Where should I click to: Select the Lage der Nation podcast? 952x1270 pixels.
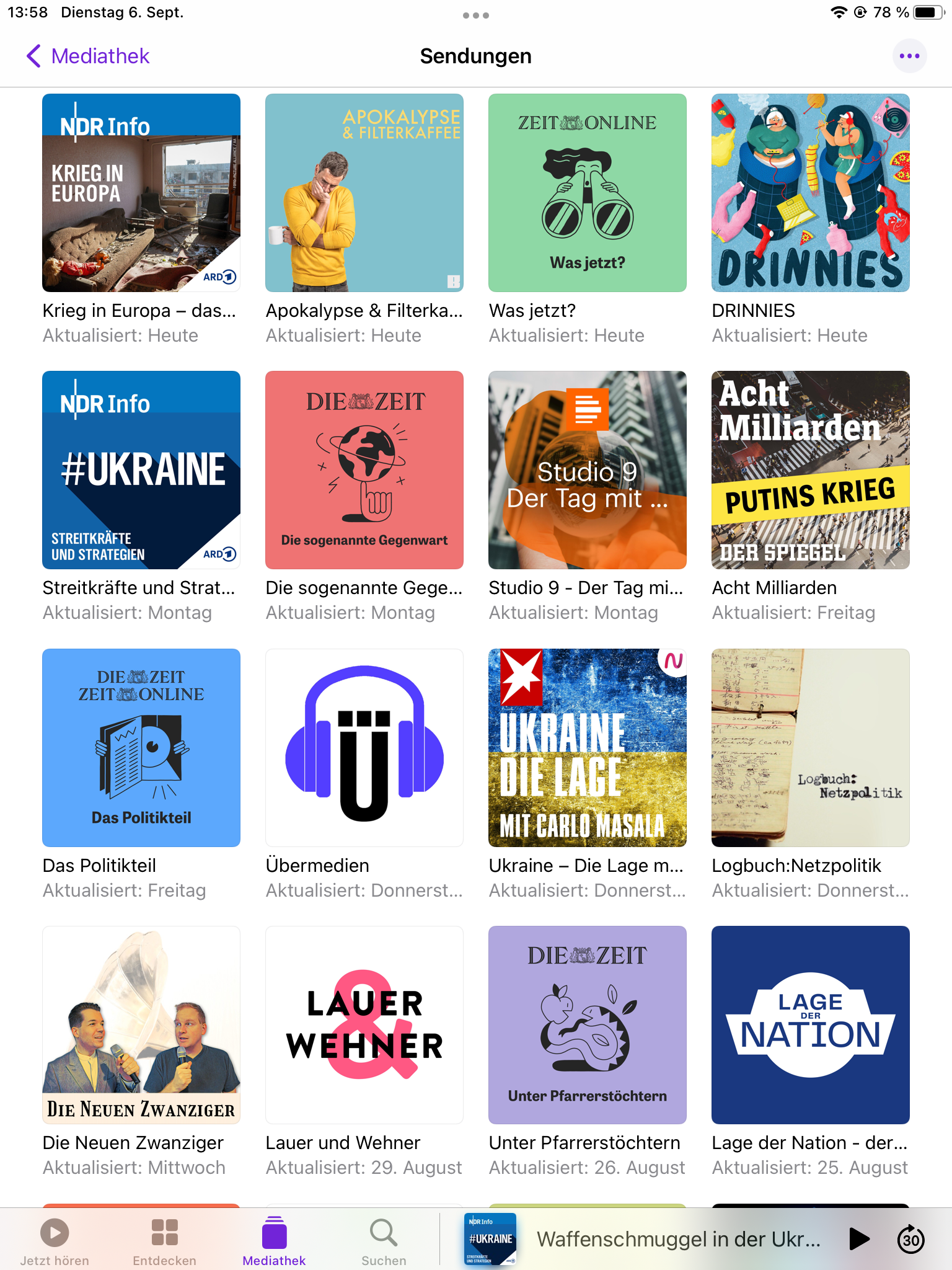coord(811,1025)
